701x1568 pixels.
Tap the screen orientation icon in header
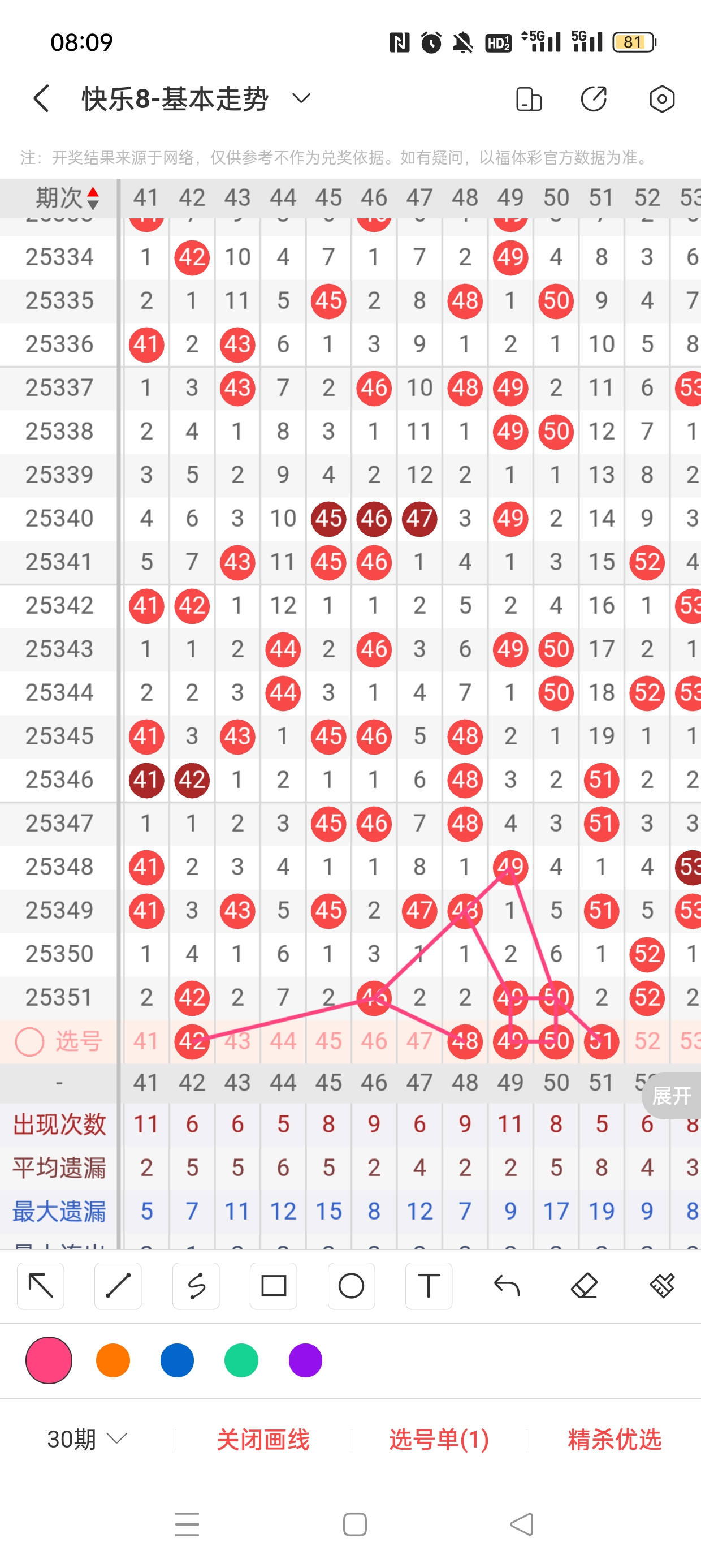528,99
